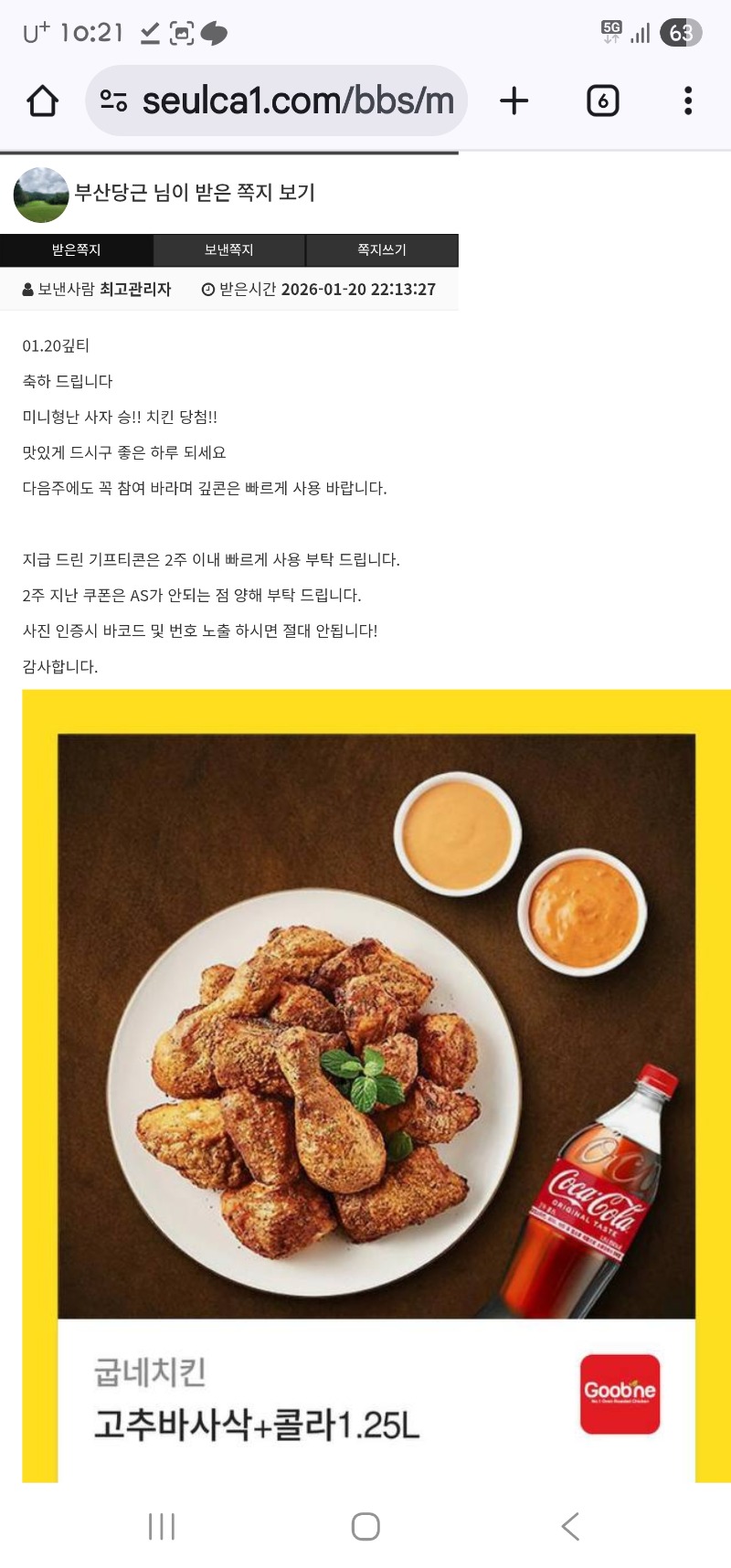Show the open tabs switcher

[x=602, y=101]
